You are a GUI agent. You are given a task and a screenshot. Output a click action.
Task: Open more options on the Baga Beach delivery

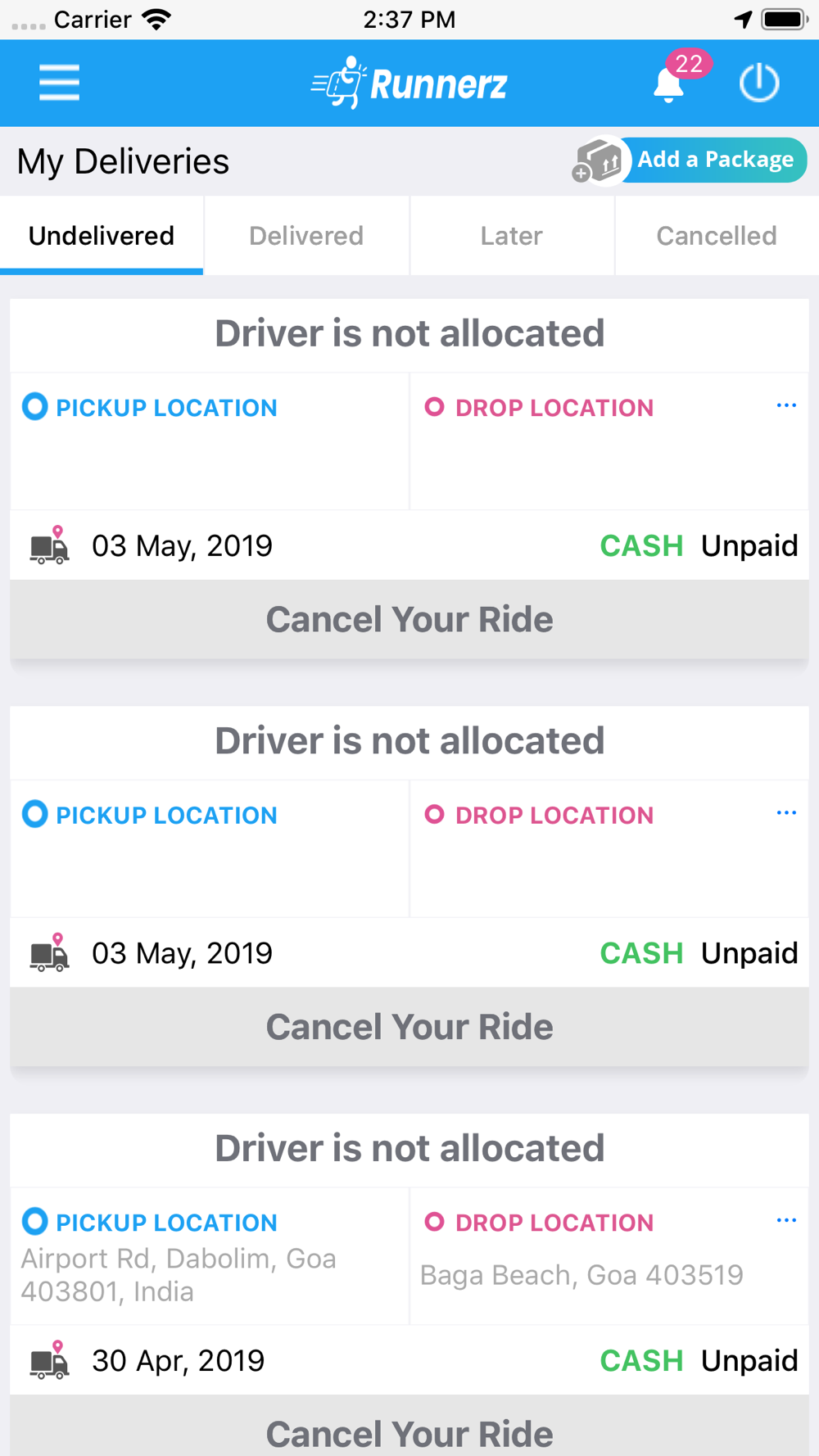point(786,1220)
